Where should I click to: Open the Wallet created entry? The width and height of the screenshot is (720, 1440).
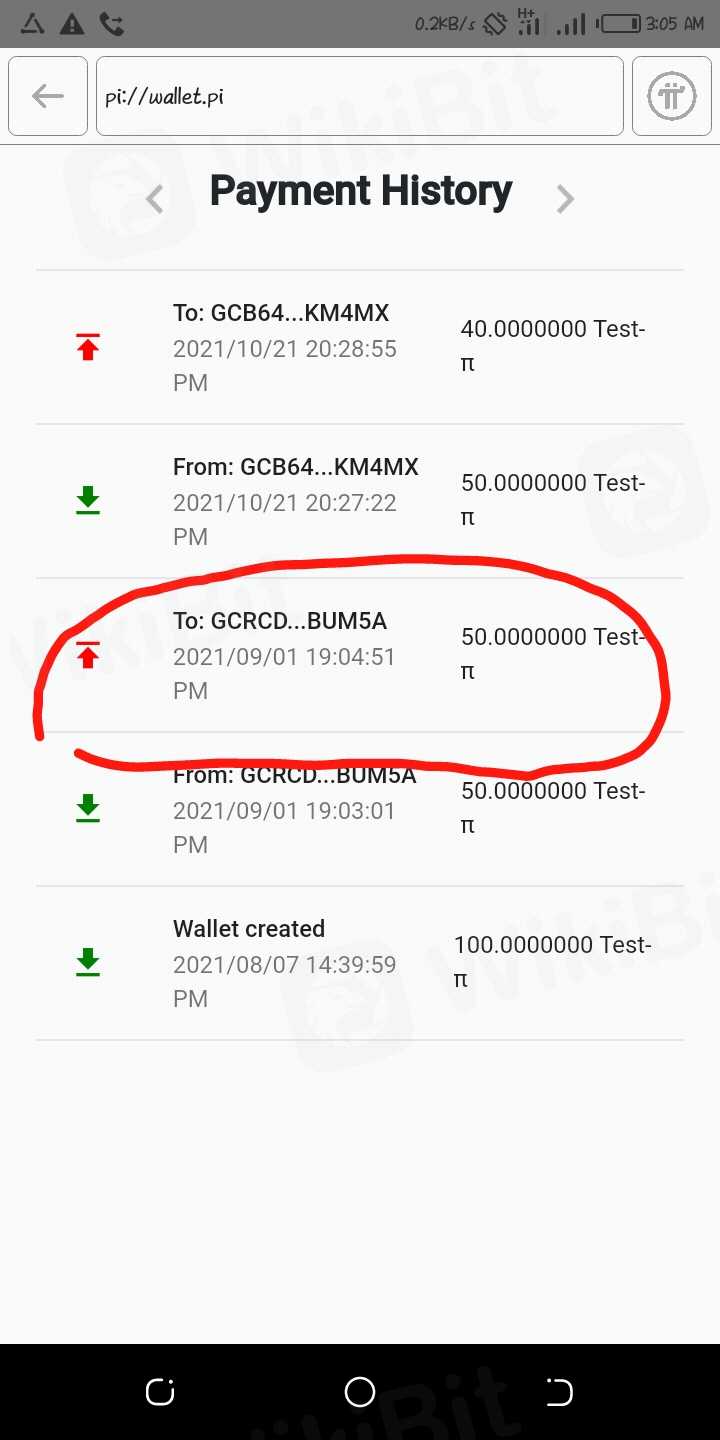360,963
